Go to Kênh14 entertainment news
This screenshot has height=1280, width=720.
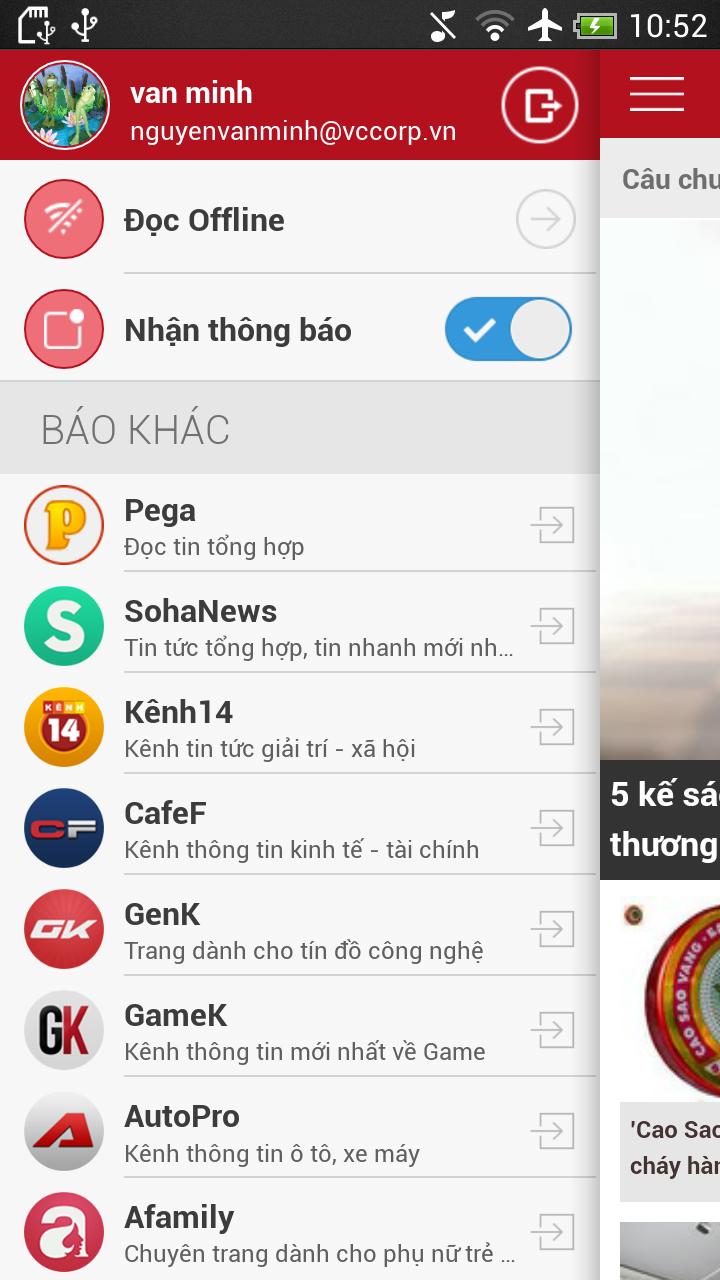tap(300, 728)
